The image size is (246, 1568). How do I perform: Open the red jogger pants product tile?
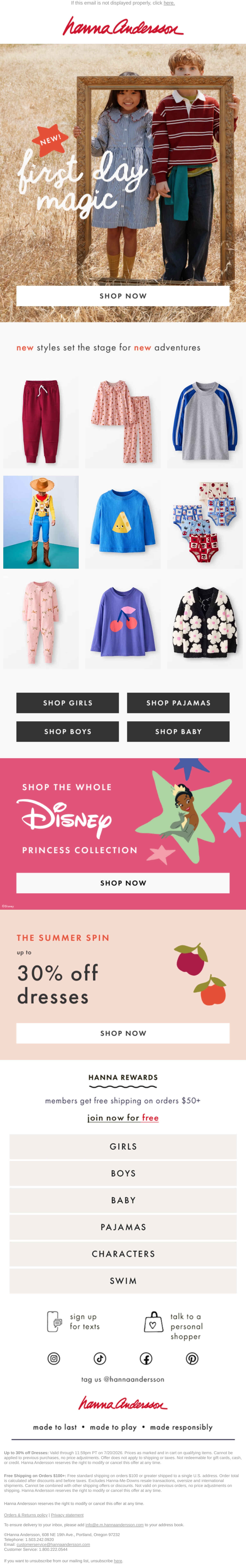click(x=41, y=421)
